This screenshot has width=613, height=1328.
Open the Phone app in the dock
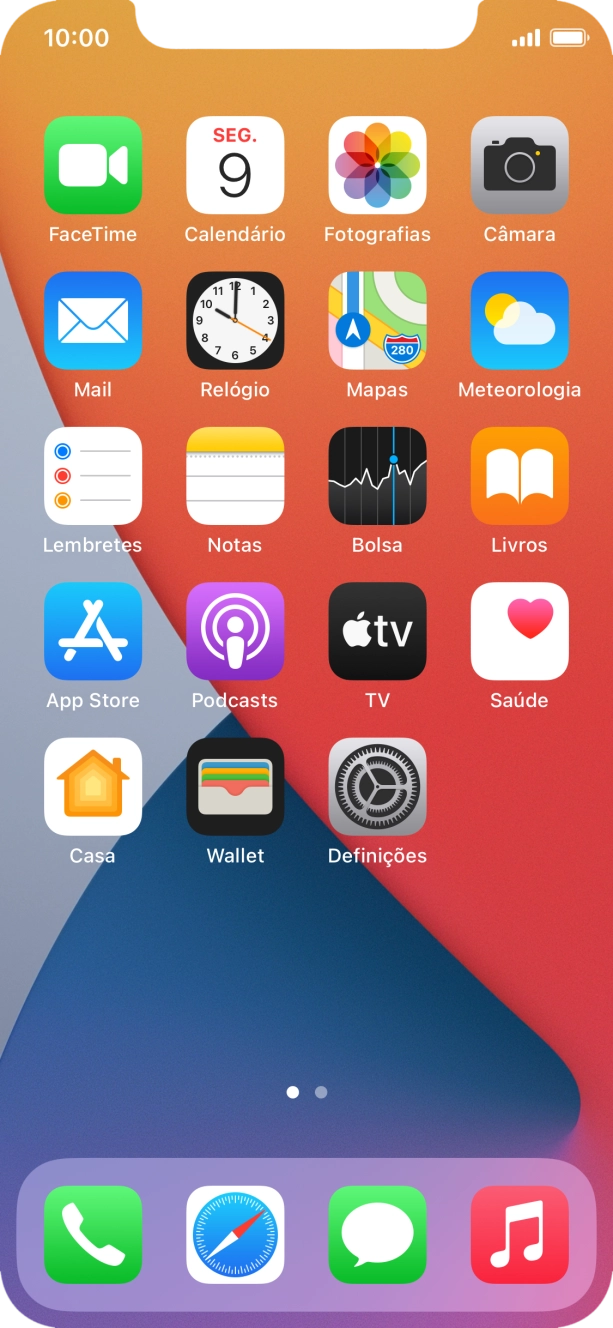(93, 1235)
